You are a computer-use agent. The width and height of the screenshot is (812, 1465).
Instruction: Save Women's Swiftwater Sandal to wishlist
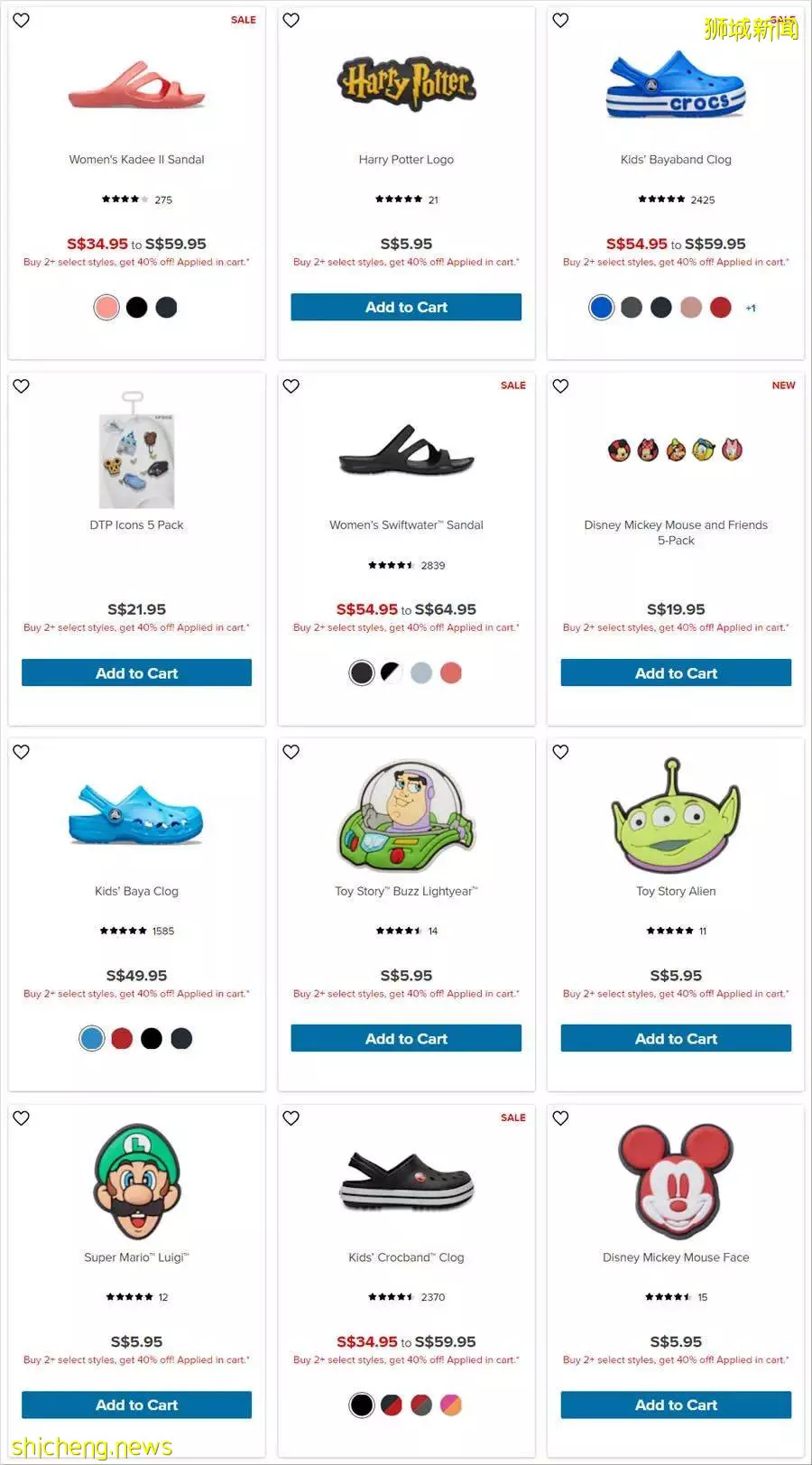pyautogui.click(x=291, y=385)
